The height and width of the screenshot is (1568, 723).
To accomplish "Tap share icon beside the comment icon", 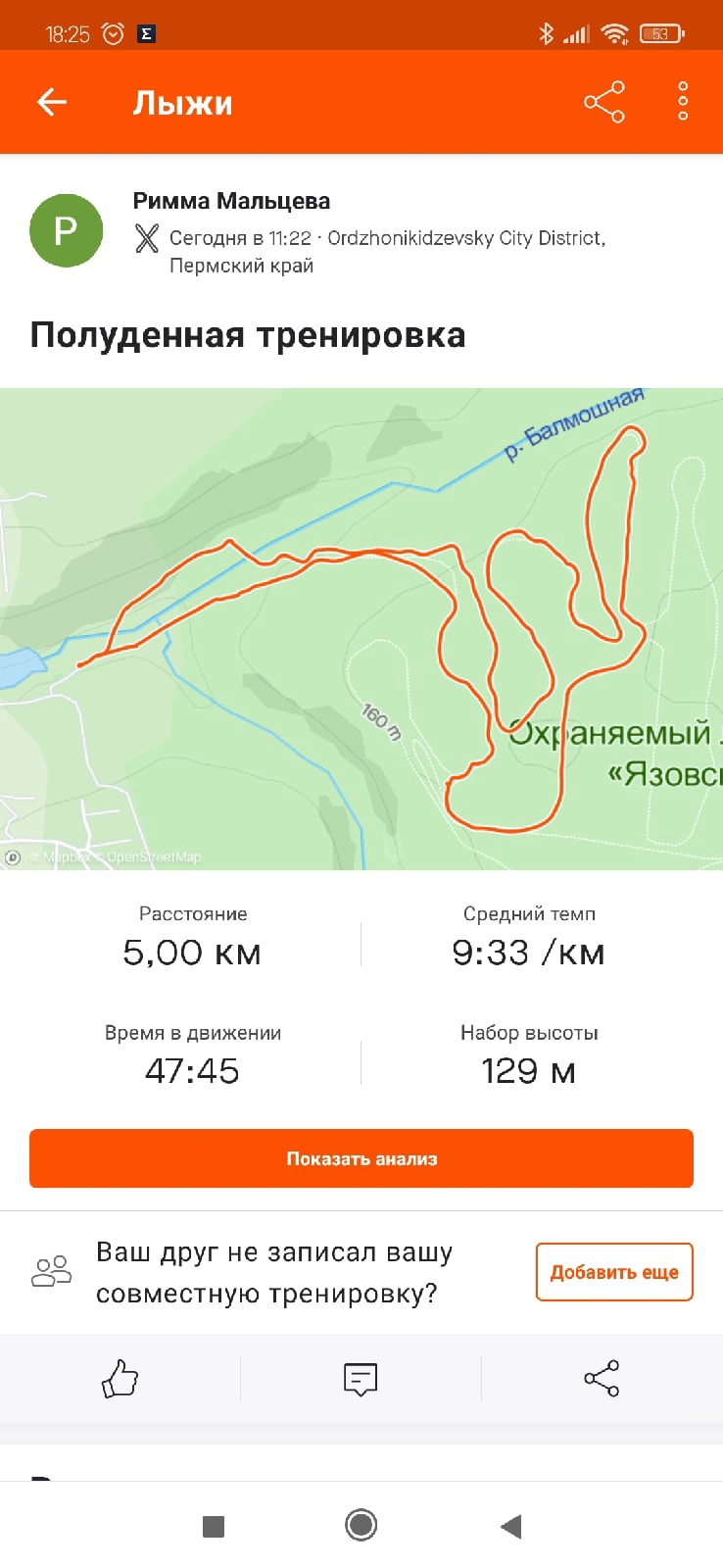I will point(602,1378).
